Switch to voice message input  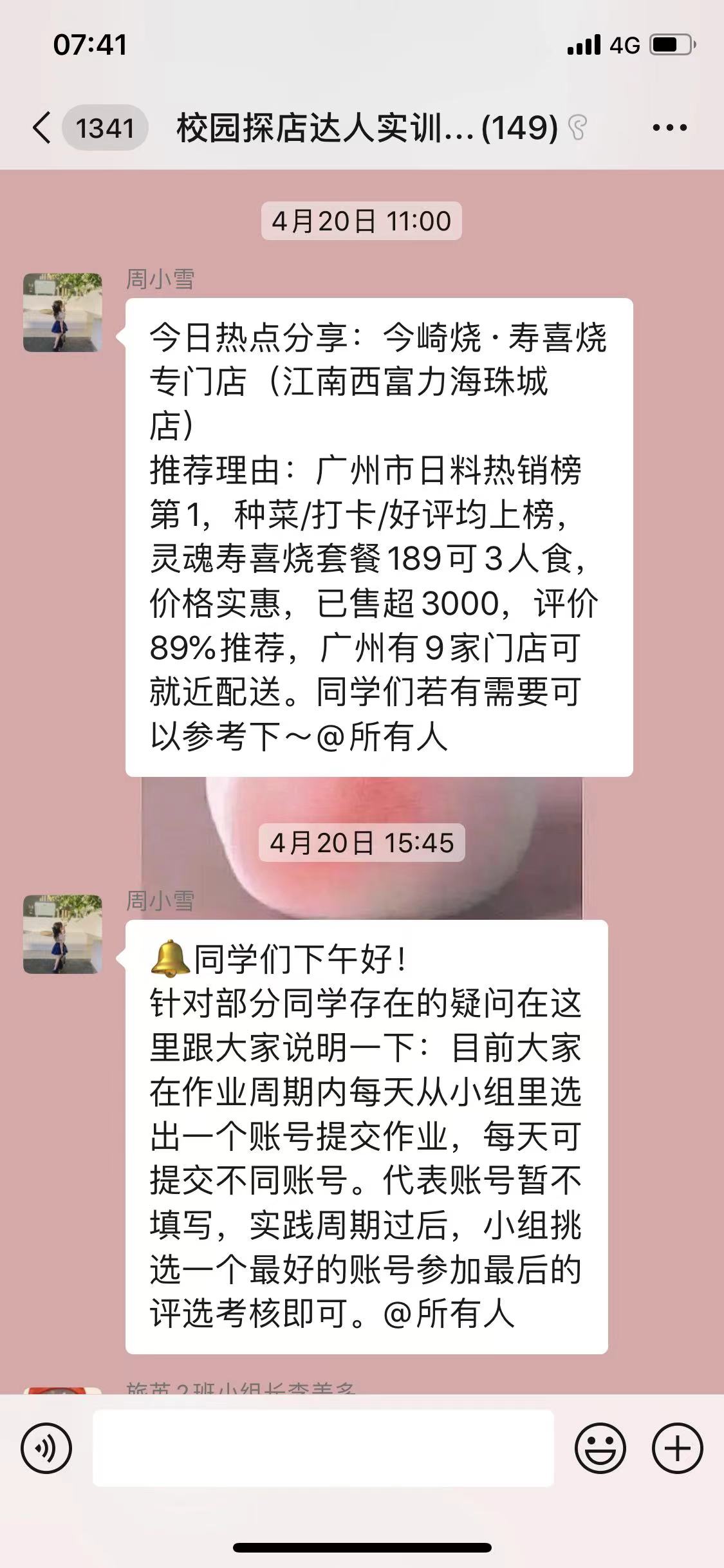pyautogui.click(x=46, y=1448)
